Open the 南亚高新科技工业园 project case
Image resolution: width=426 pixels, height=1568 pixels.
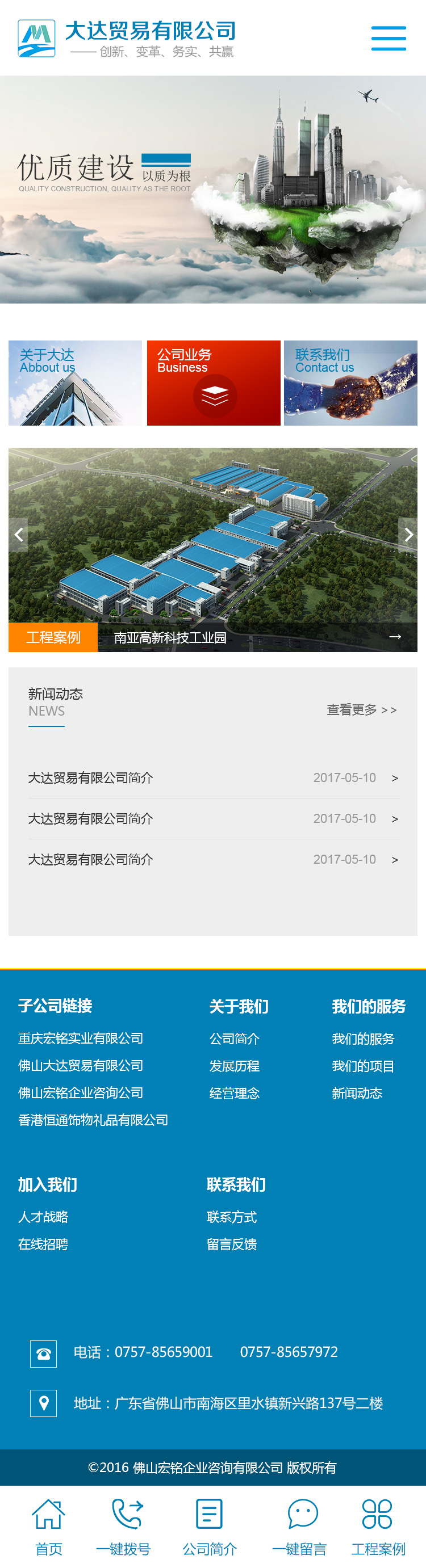tap(170, 637)
